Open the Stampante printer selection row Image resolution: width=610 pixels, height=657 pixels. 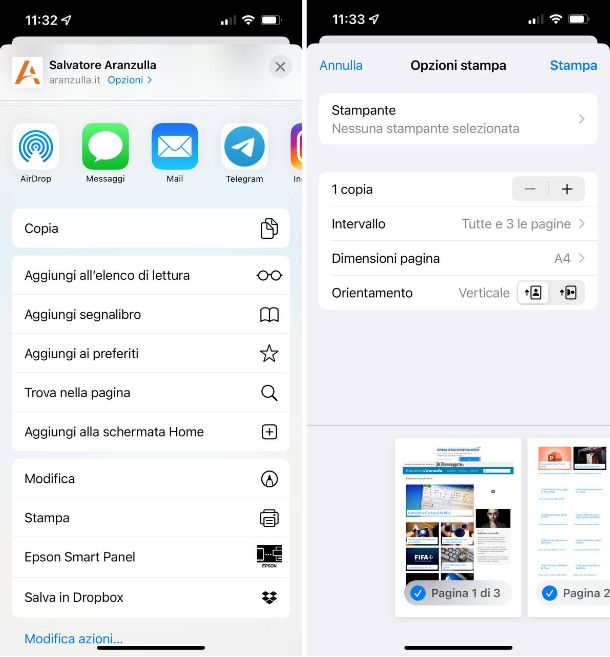(x=458, y=119)
